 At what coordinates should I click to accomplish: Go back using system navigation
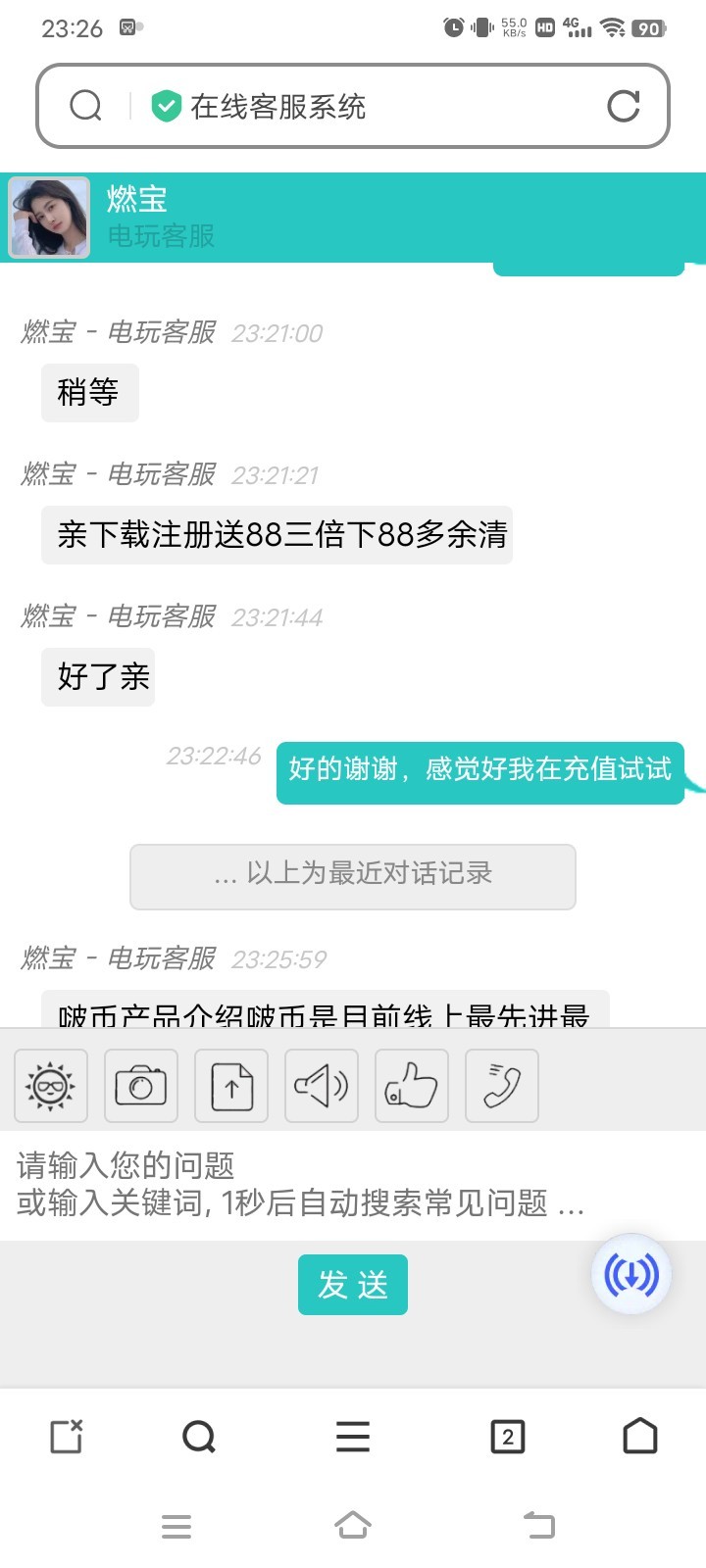(x=538, y=1526)
